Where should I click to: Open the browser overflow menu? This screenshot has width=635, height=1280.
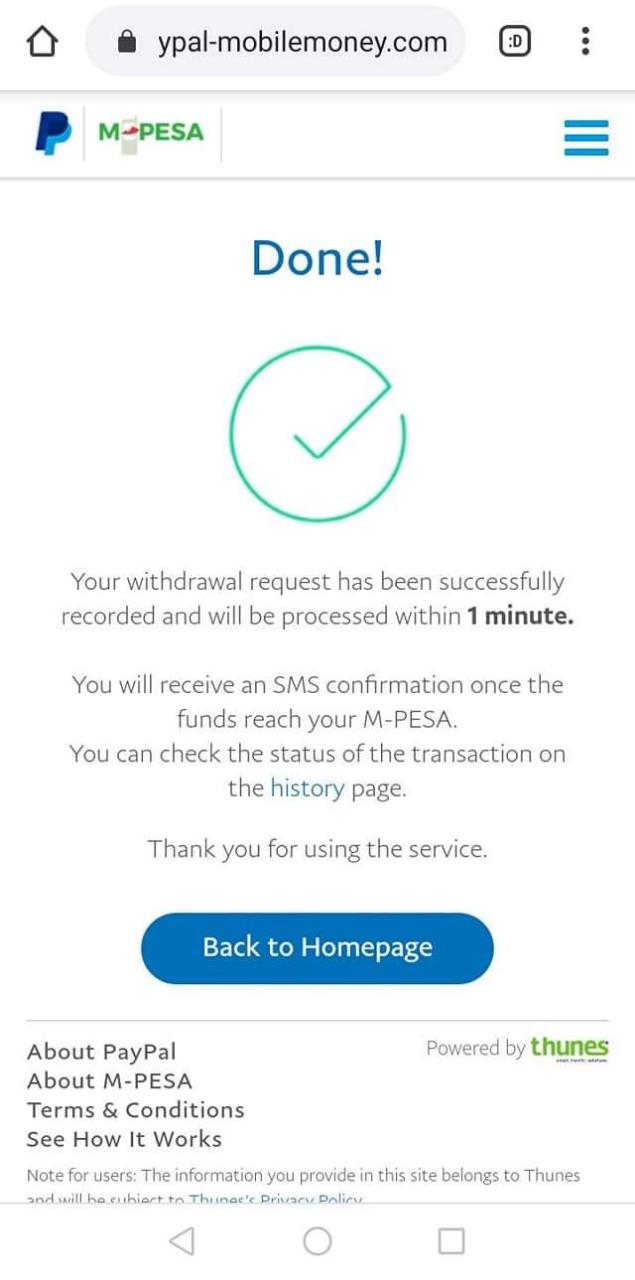pyautogui.click(x=585, y=41)
